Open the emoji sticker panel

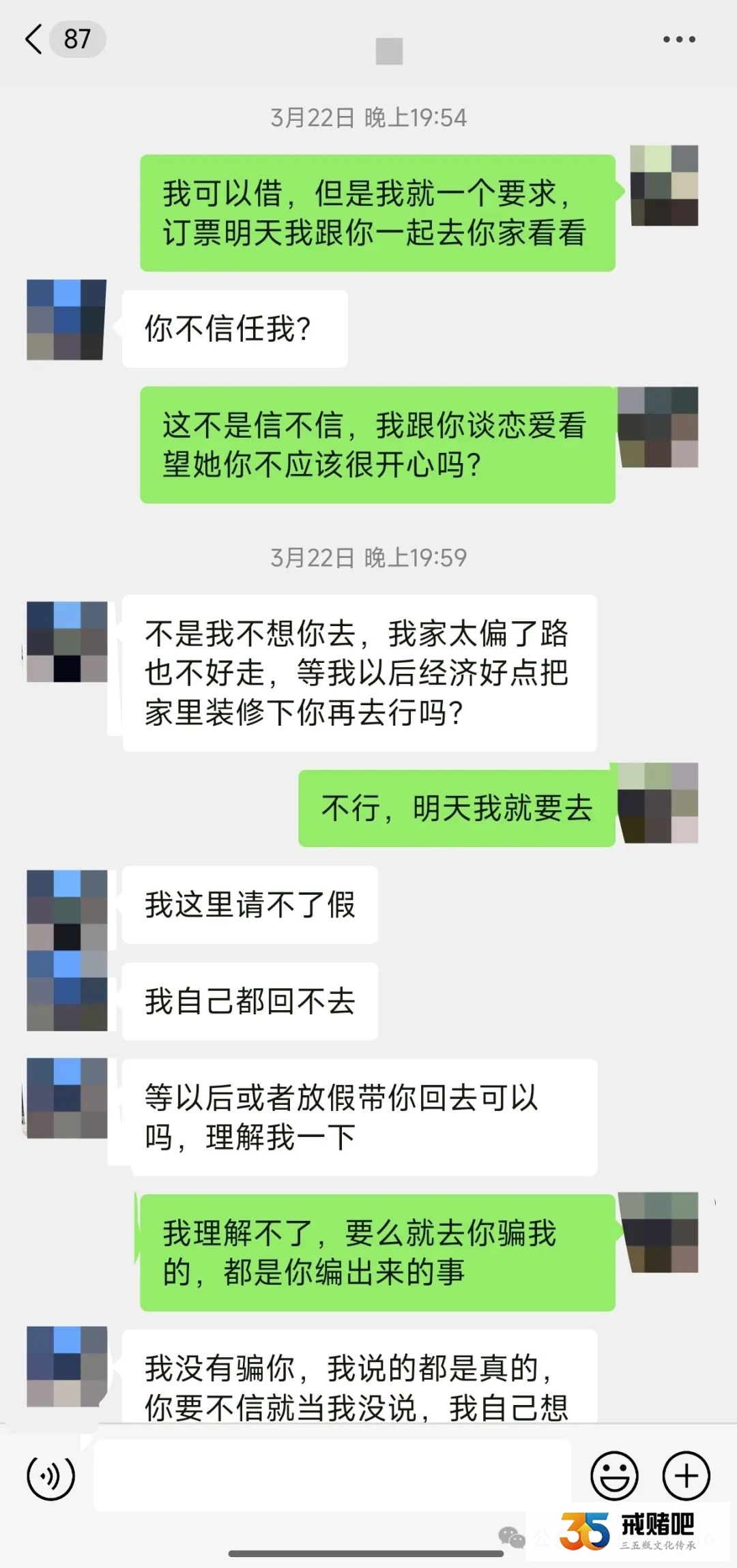[614, 1477]
